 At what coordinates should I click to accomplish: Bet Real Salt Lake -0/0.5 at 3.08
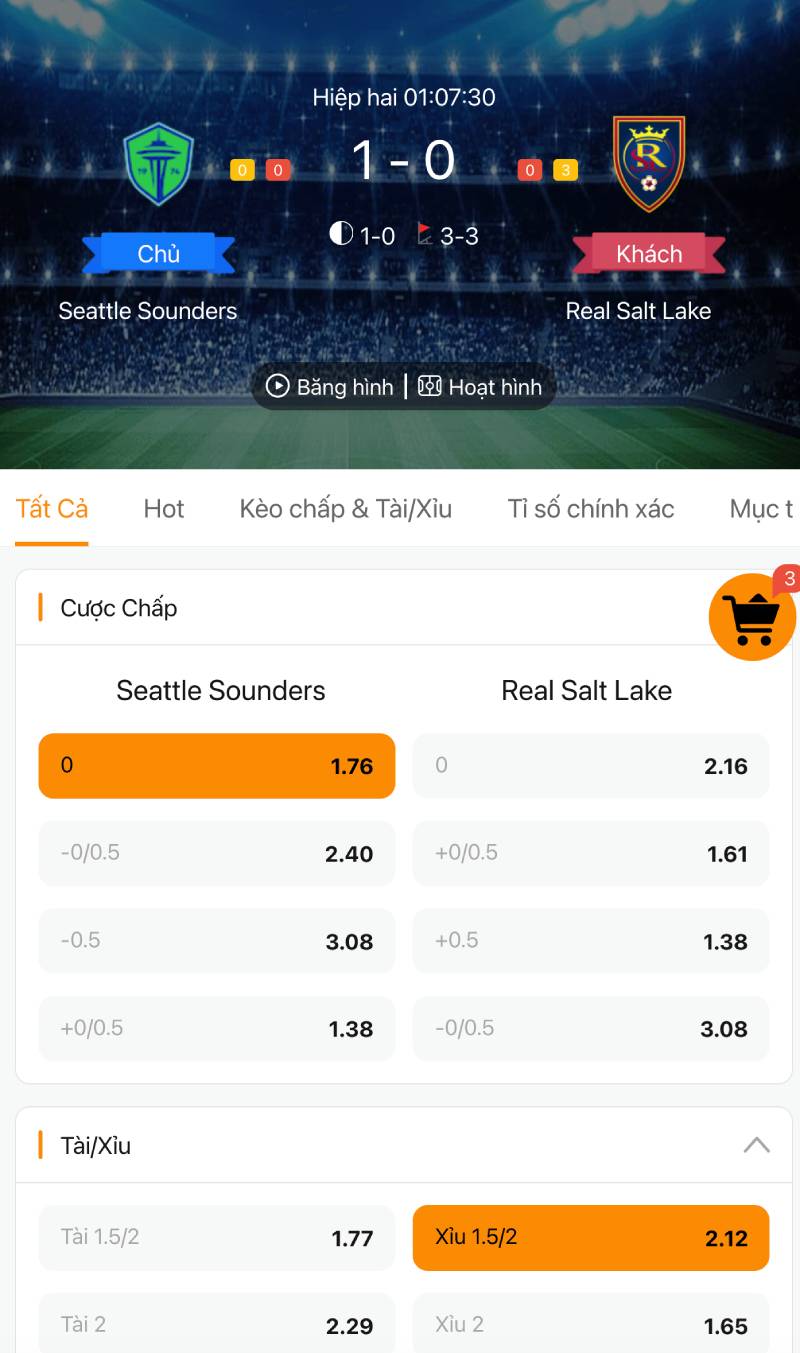[590, 1028]
